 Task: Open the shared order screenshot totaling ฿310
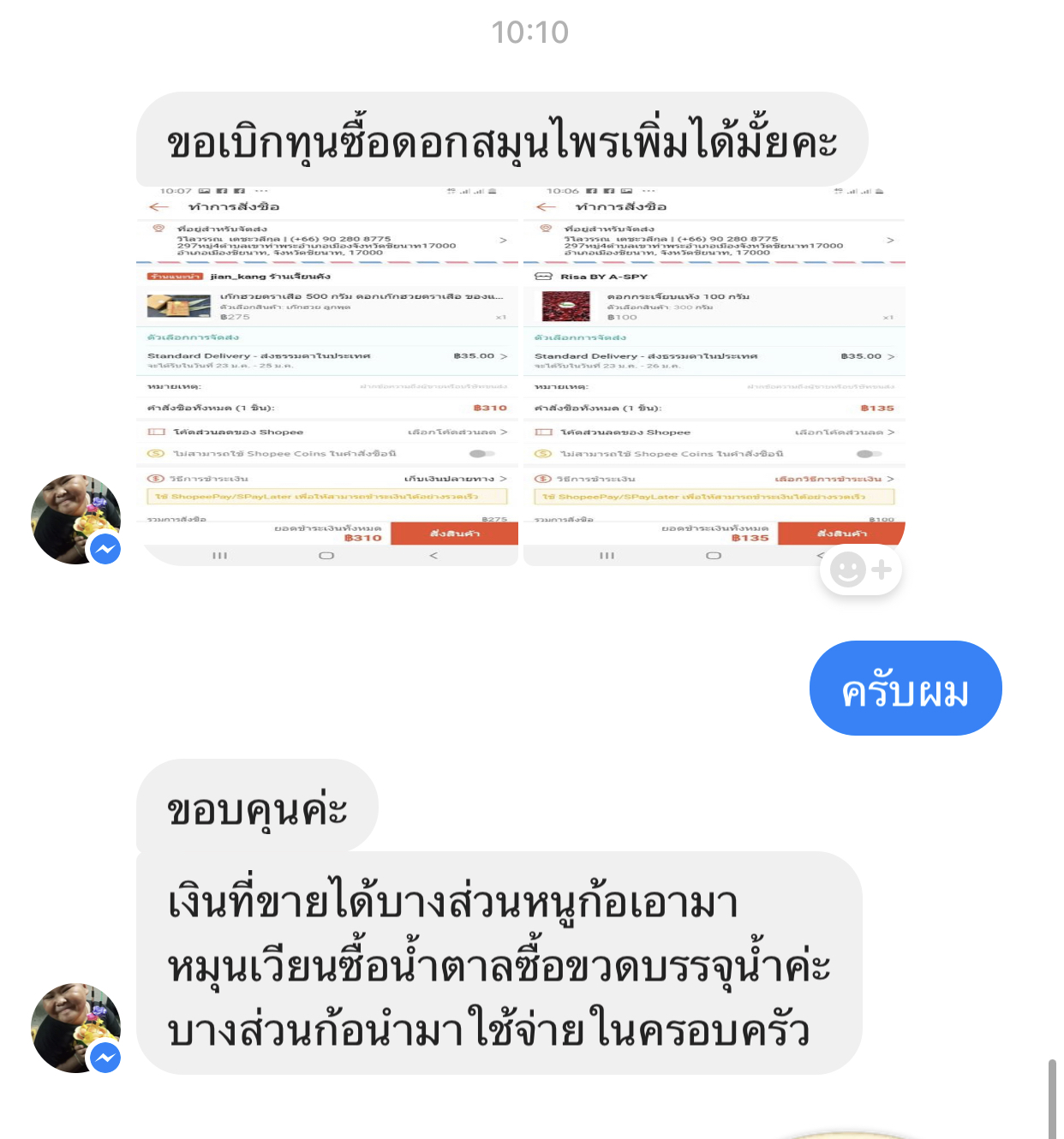pos(327,377)
